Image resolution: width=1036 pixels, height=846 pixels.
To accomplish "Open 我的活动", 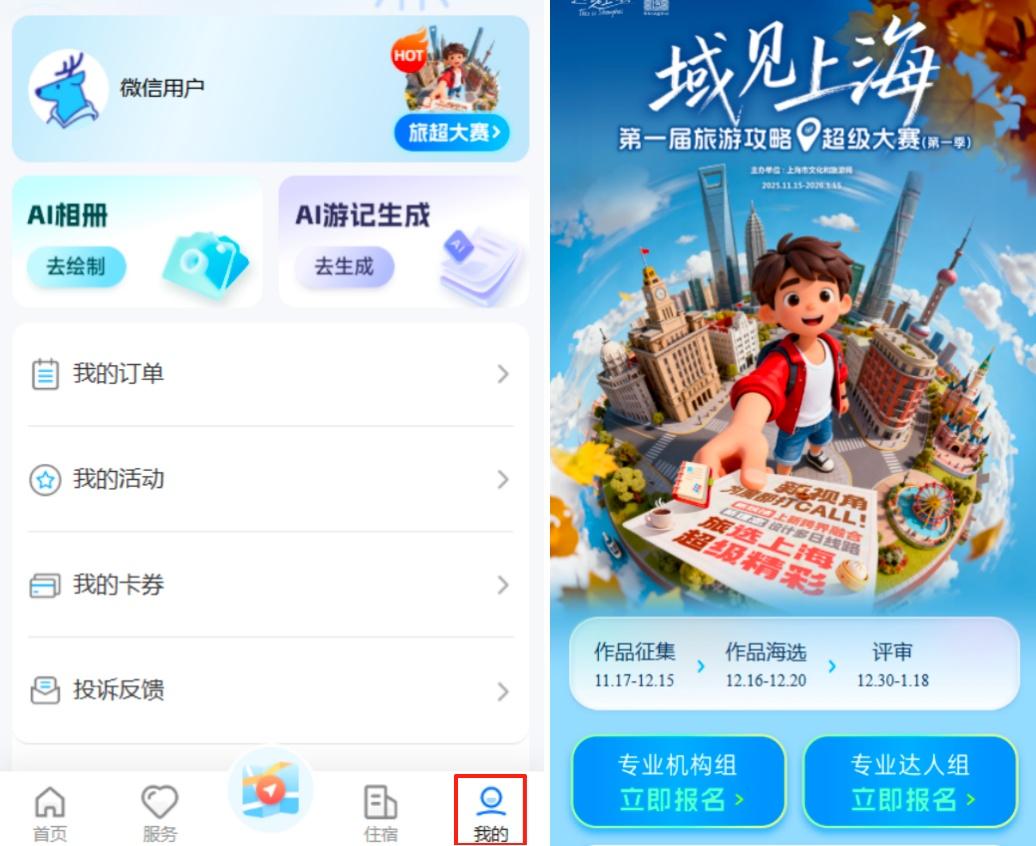I will (270, 480).
